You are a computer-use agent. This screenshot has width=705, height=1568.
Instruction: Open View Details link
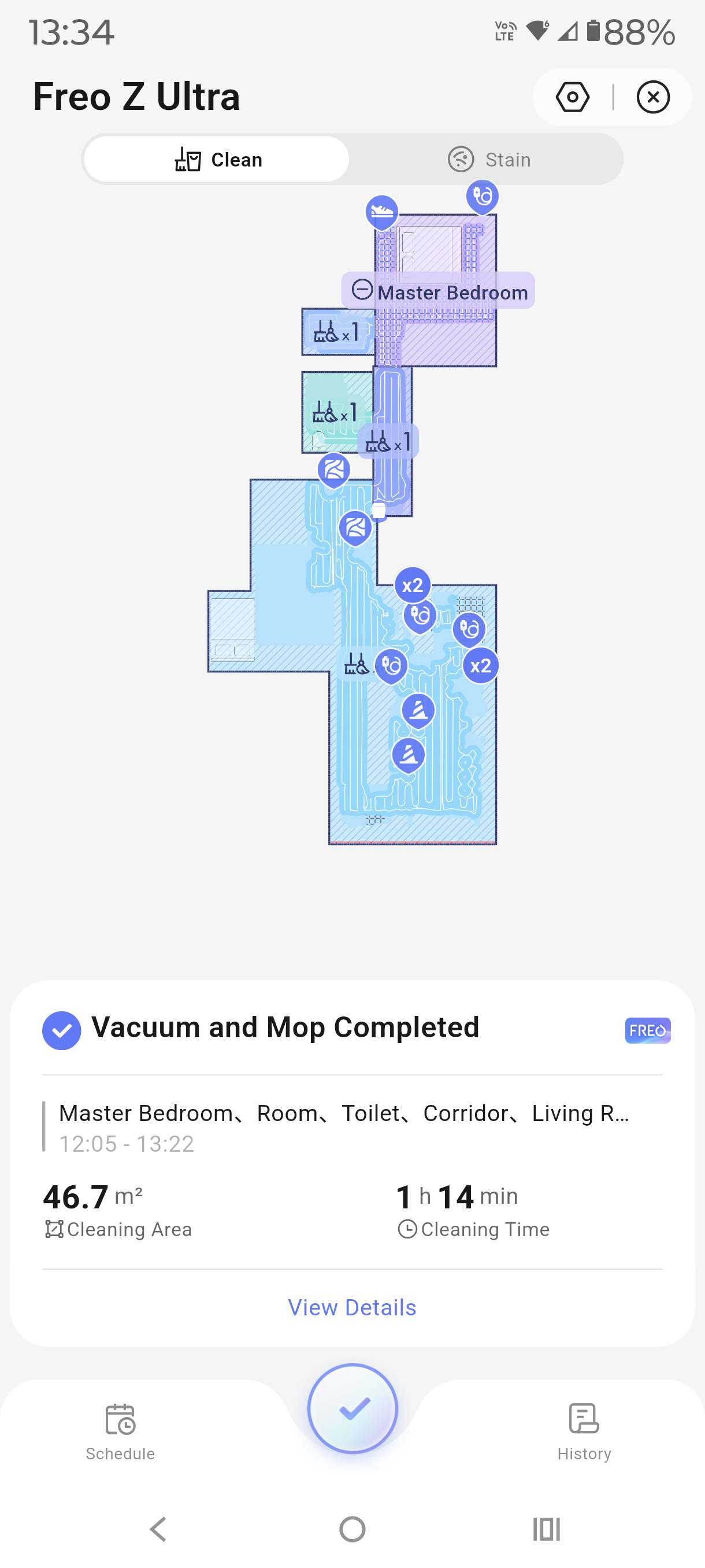pyautogui.click(x=352, y=1307)
